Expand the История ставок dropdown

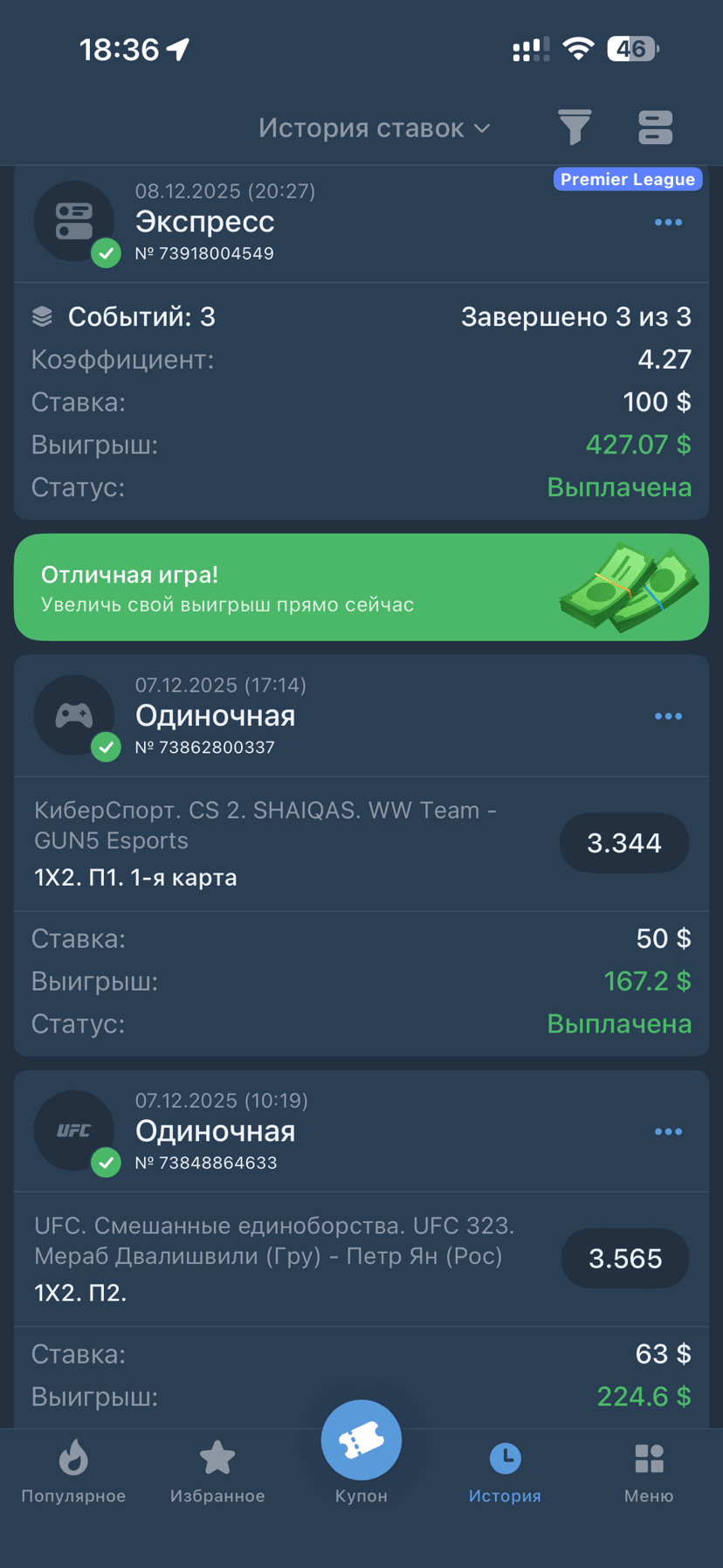coord(374,128)
